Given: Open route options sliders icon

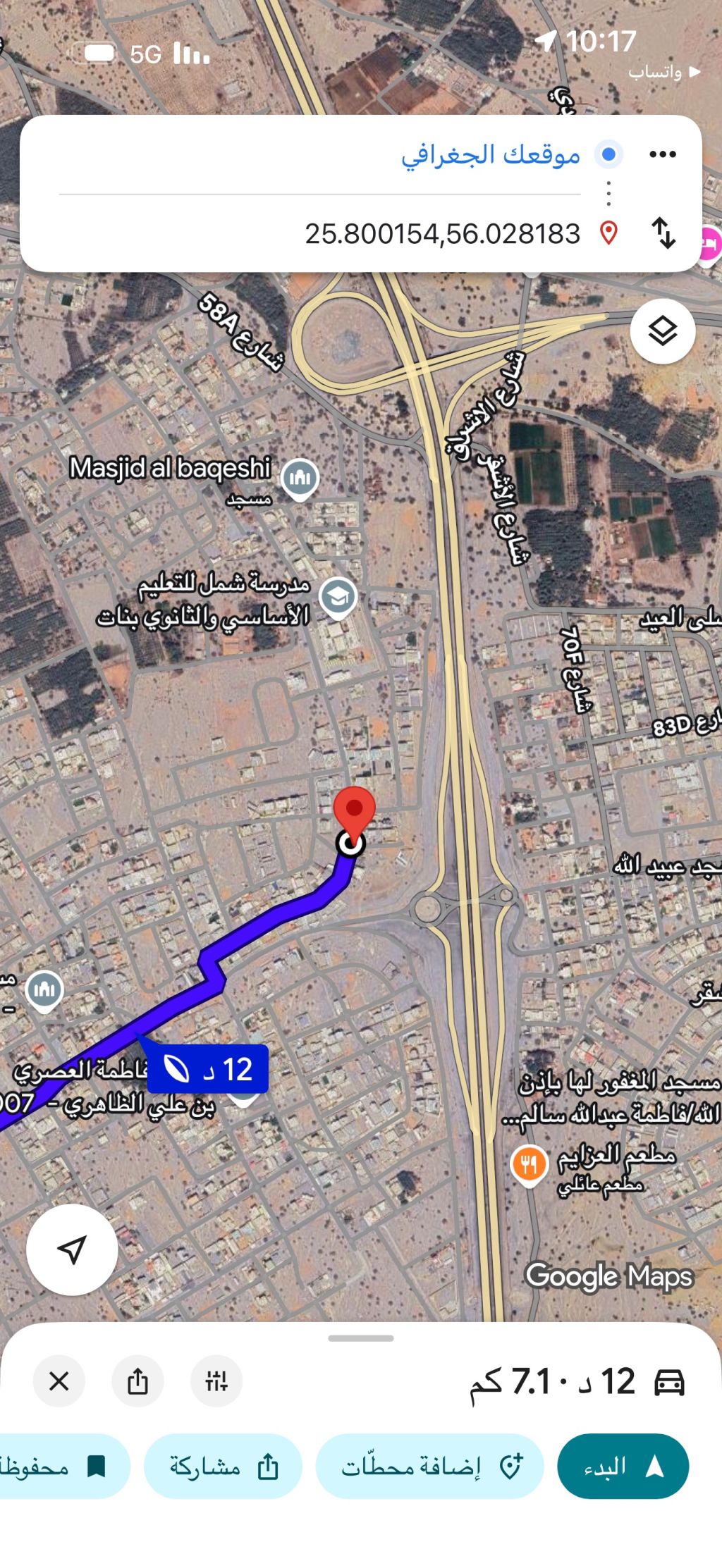Looking at the screenshot, I should pyautogui.click(x=216, y=1381).
